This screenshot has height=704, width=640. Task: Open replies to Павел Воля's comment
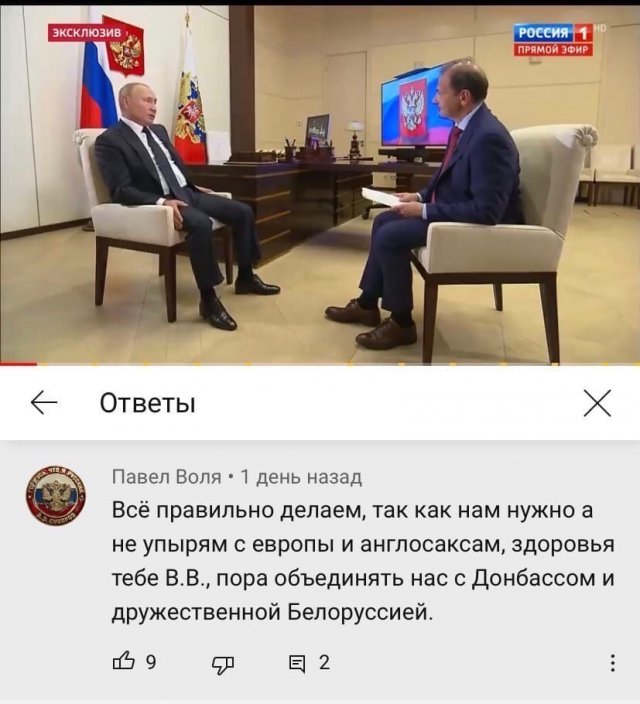point(298,662)
